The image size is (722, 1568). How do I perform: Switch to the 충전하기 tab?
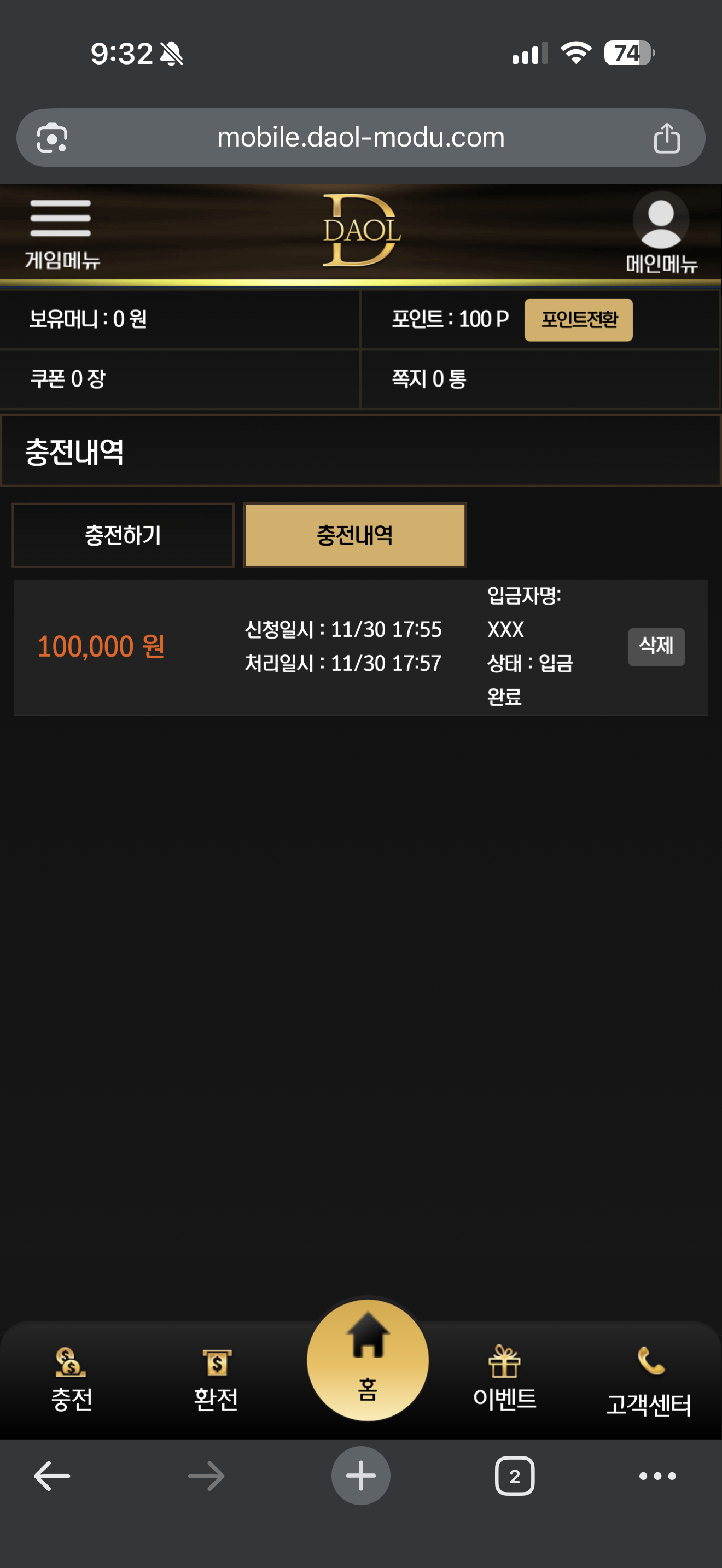point(123,536)
